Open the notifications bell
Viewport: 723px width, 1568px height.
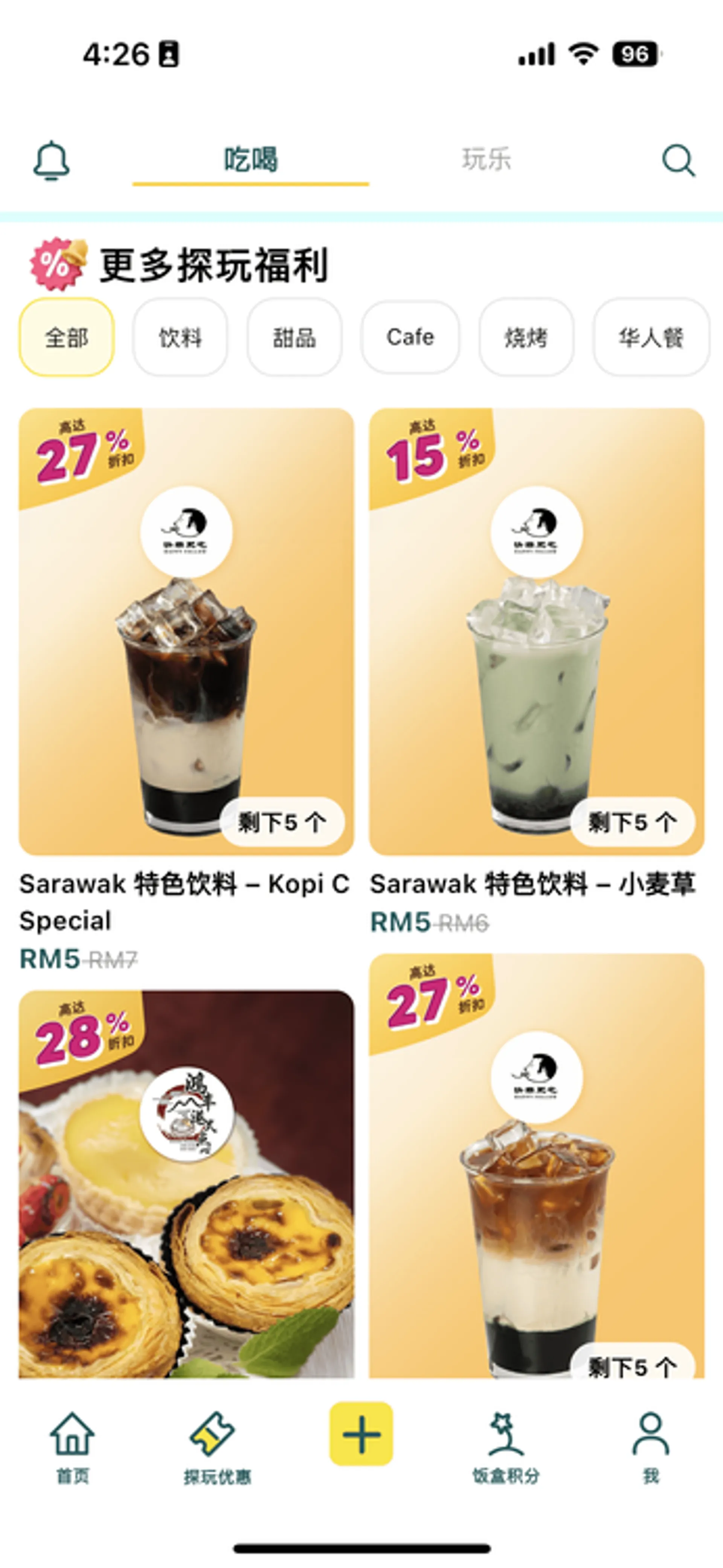[x=51, y=161]
